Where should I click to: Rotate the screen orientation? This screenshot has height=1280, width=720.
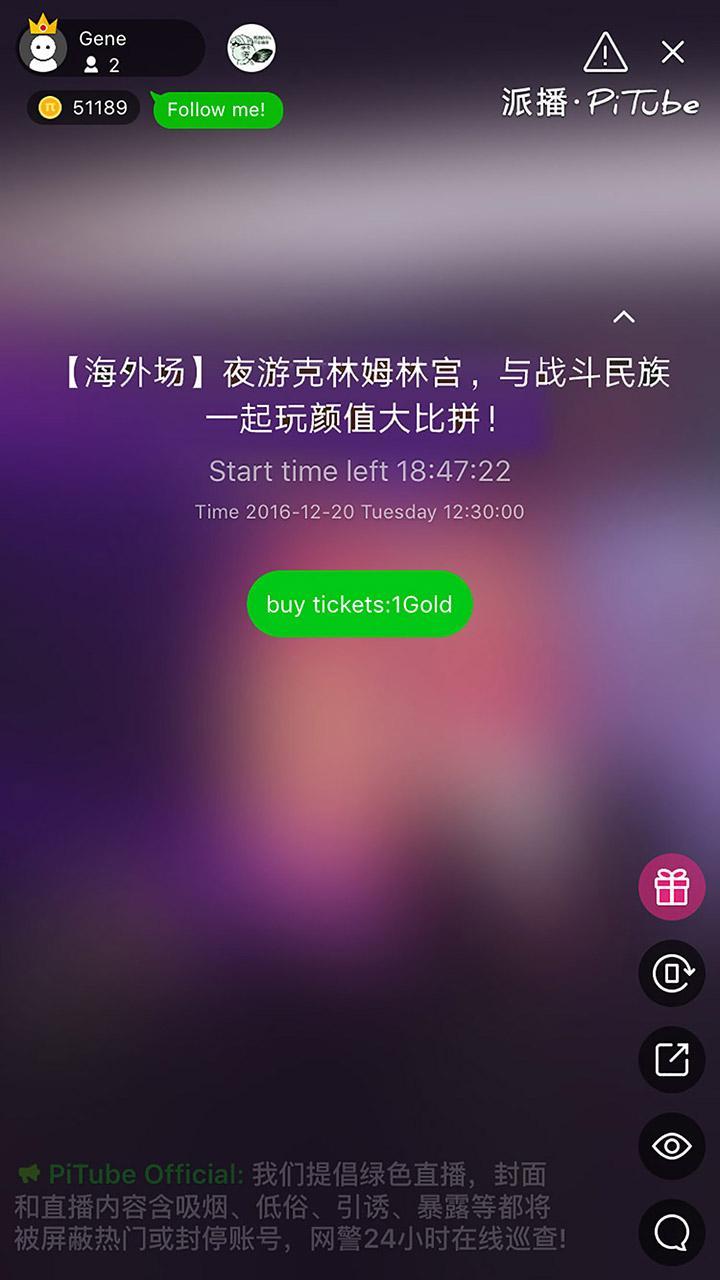click(x=672, y=973)
